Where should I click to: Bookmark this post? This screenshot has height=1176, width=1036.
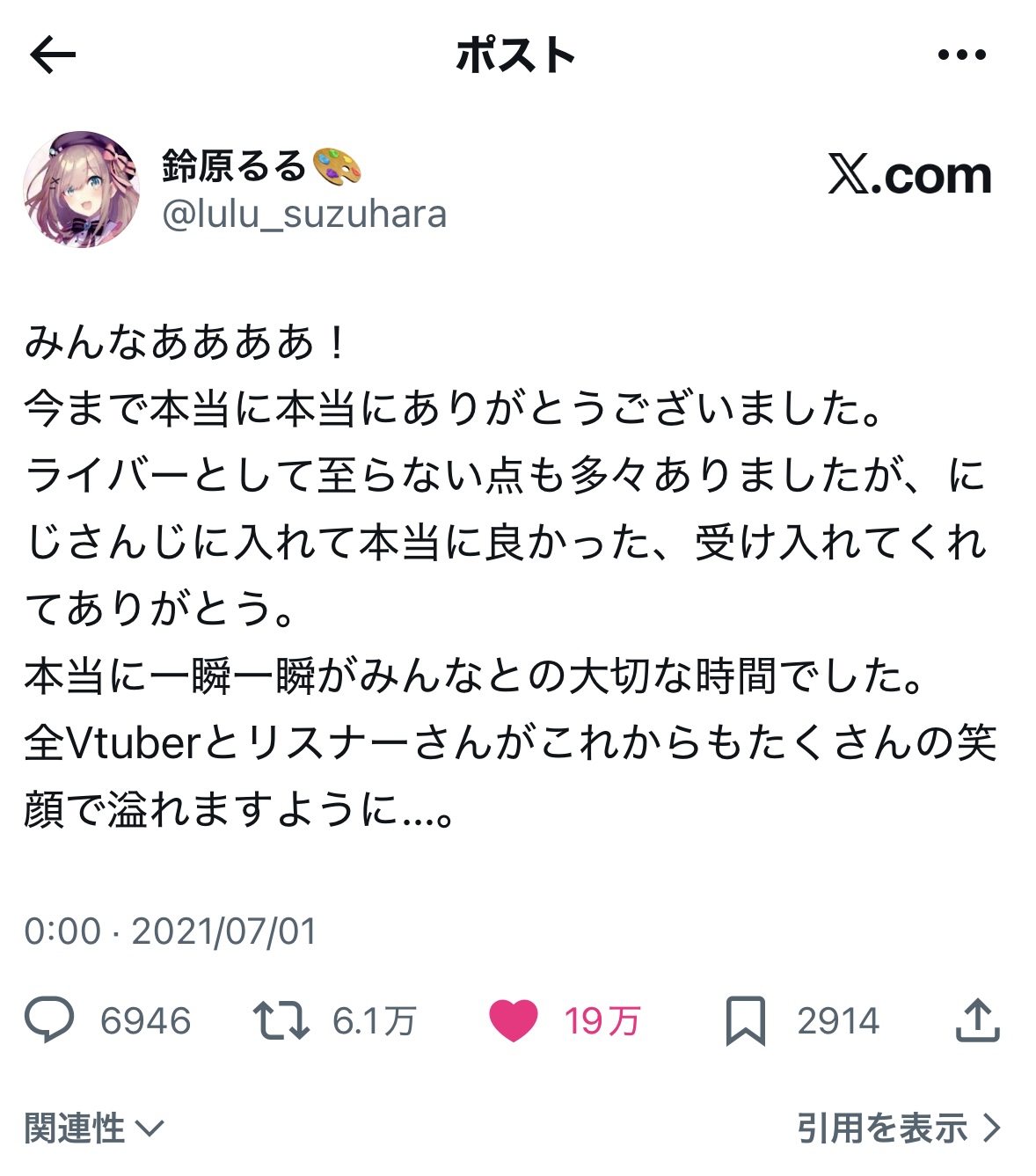[745, 1020]
